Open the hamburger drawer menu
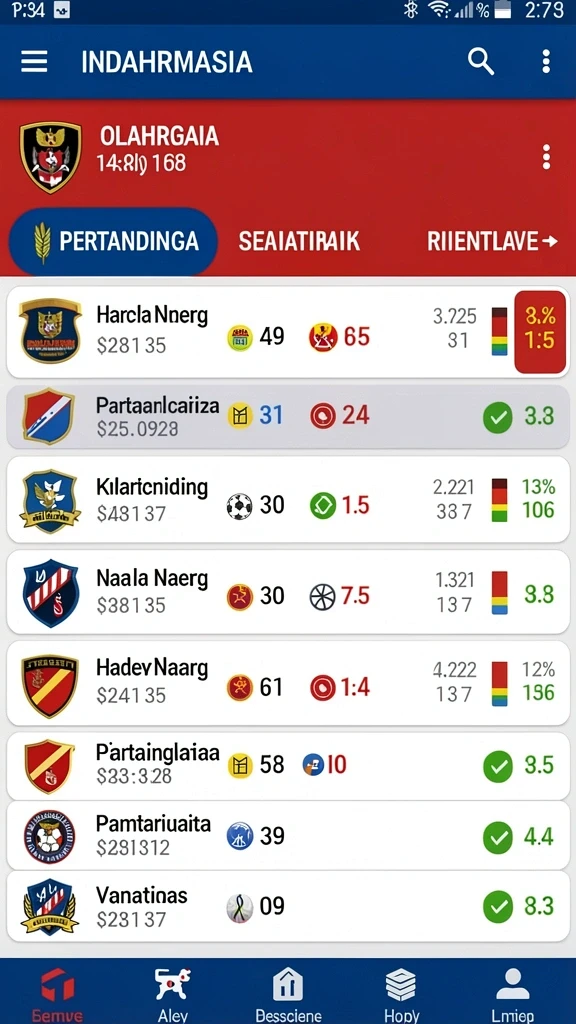 [x=34, y=62]
